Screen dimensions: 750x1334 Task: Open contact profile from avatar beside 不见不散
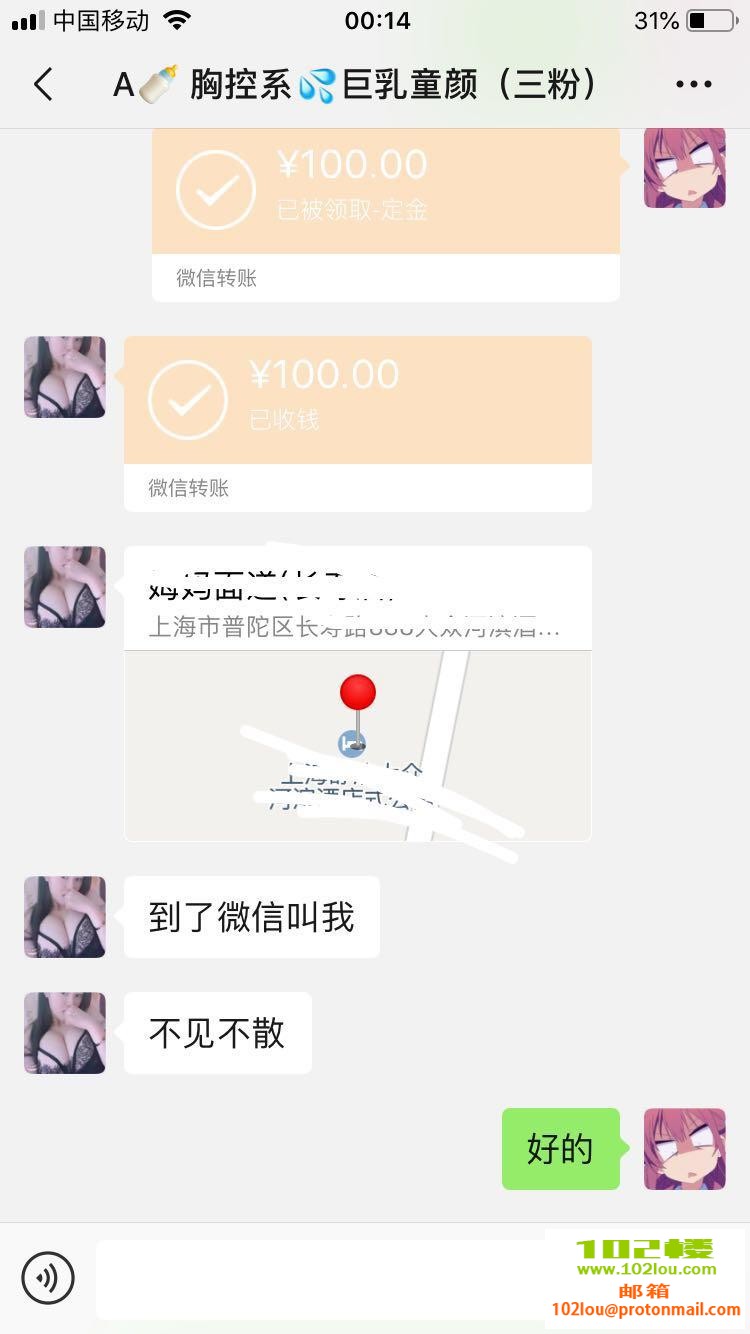coord(65,1033)
